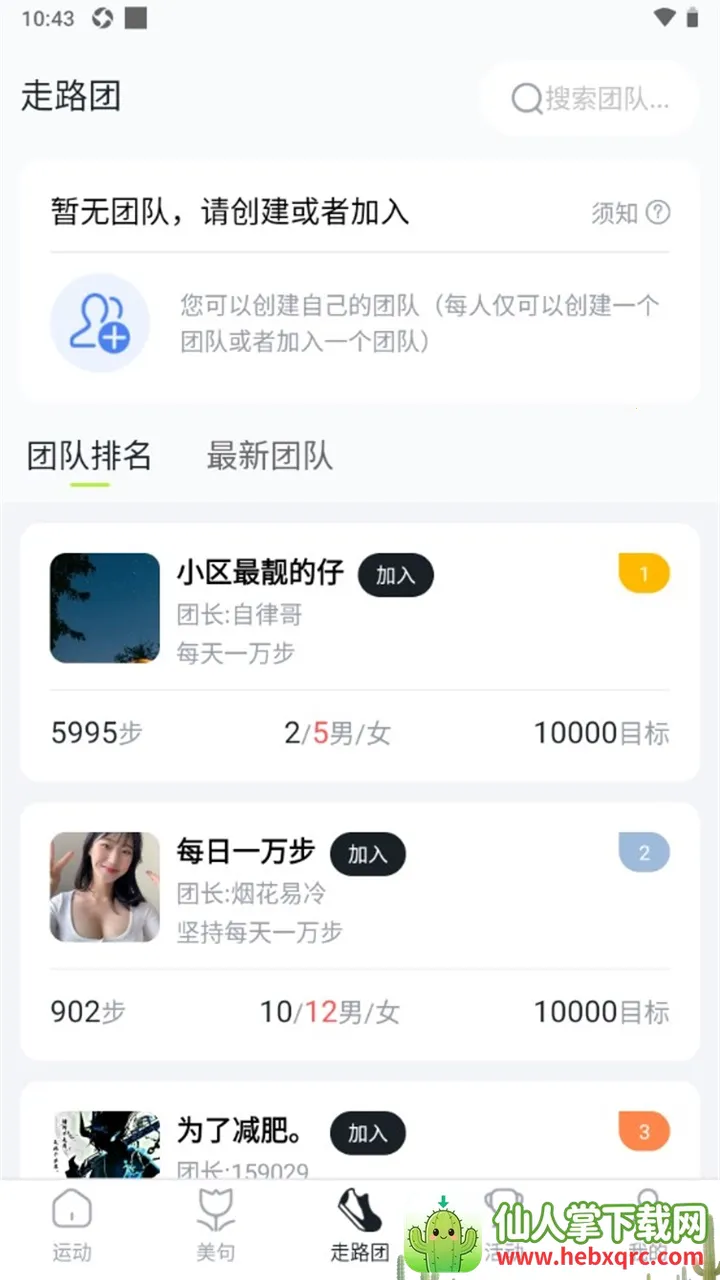Join the 每日一万步 team

pos(367,854)
